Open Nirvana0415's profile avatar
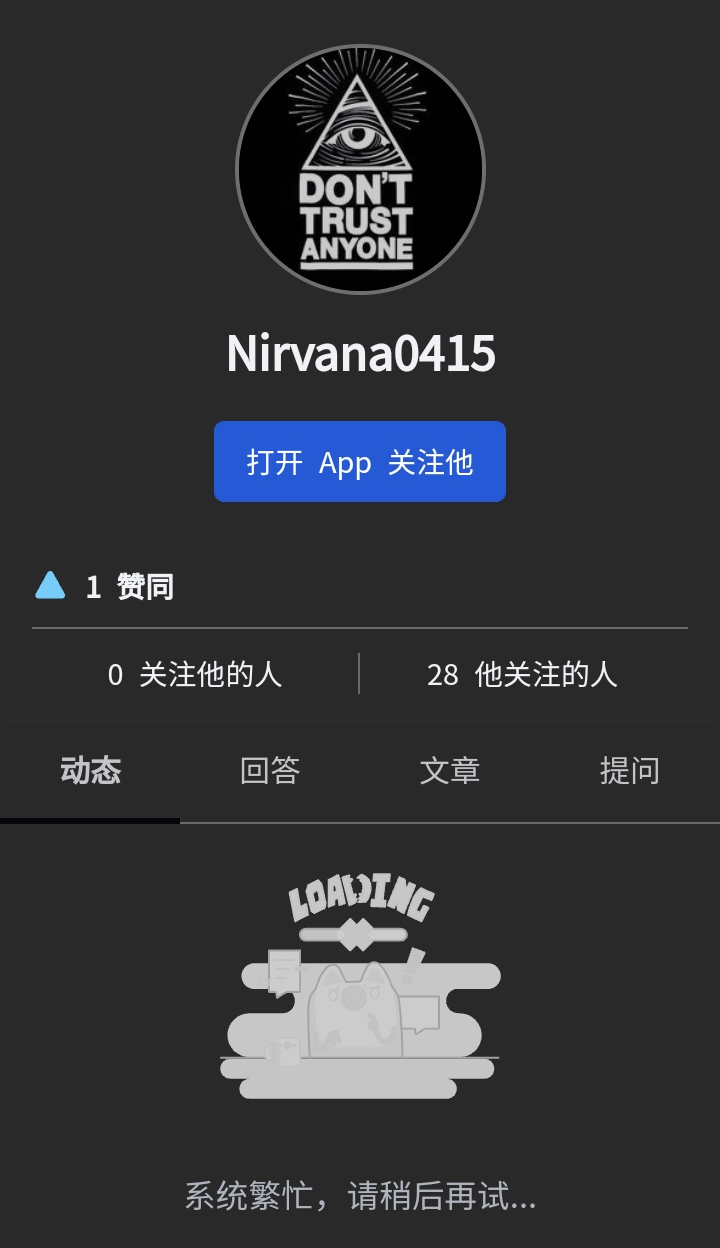Image resolution: width=720 pixels, height=1248 pixels. coord(360,170)
